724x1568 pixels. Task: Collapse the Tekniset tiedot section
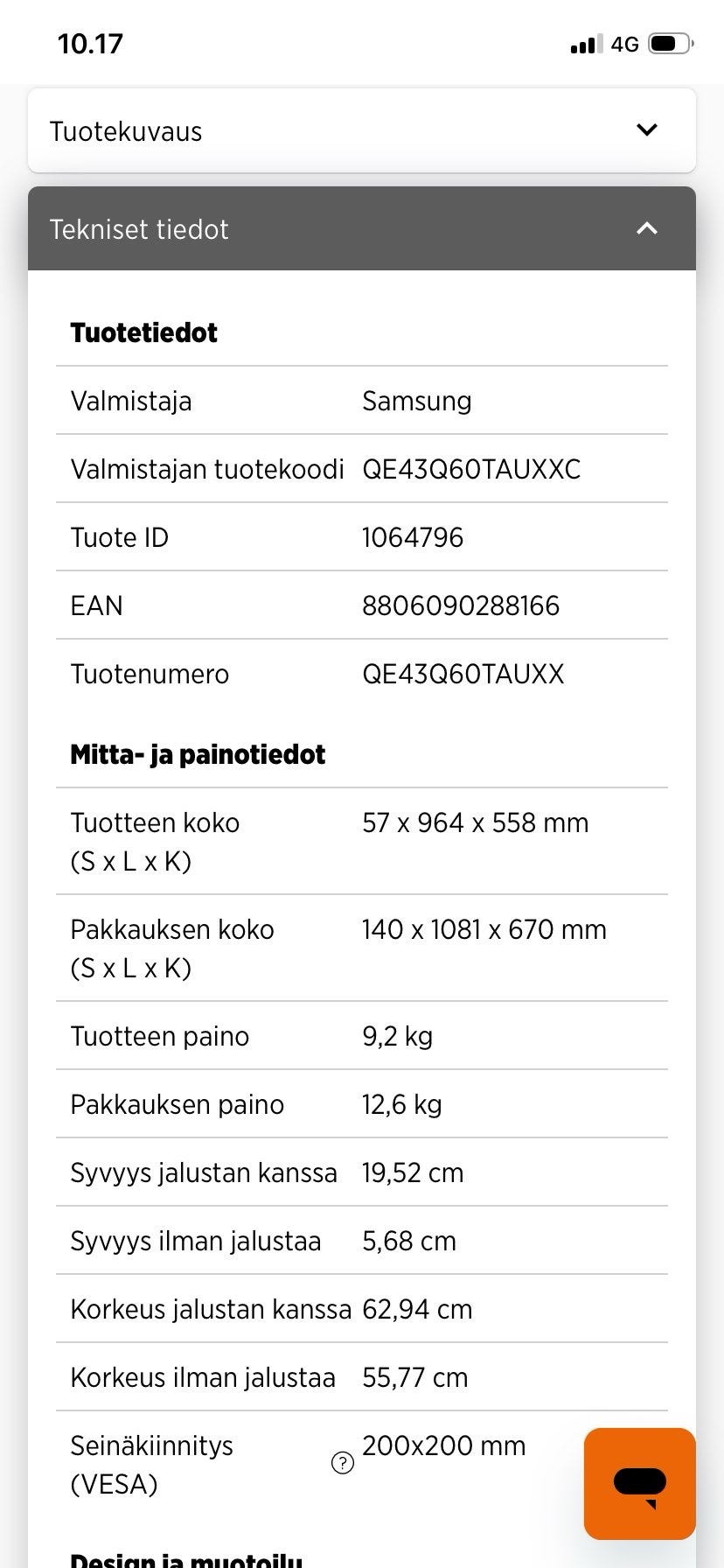(x=361, y=228)
